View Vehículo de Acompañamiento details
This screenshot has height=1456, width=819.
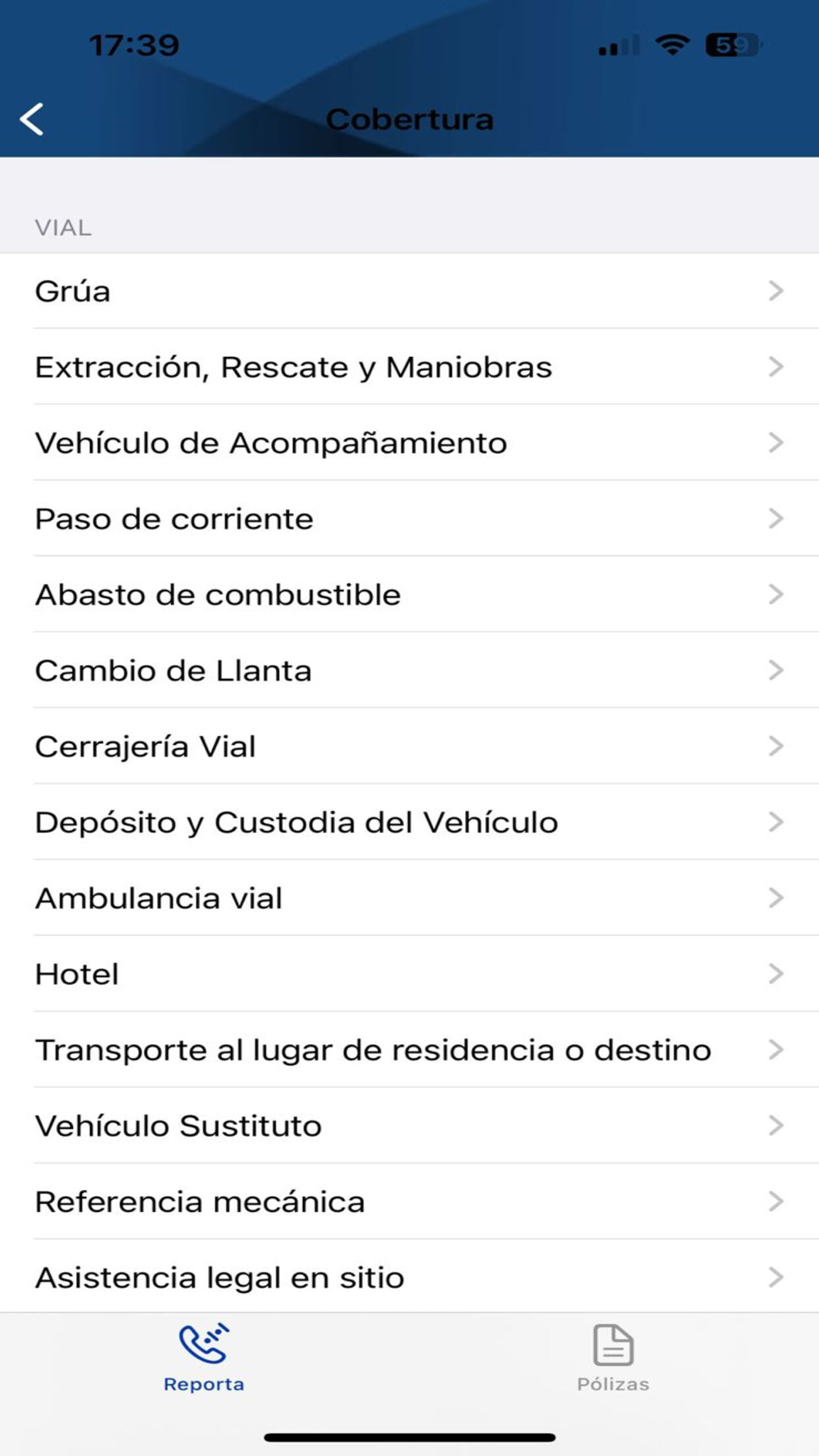tap(409, 442)
